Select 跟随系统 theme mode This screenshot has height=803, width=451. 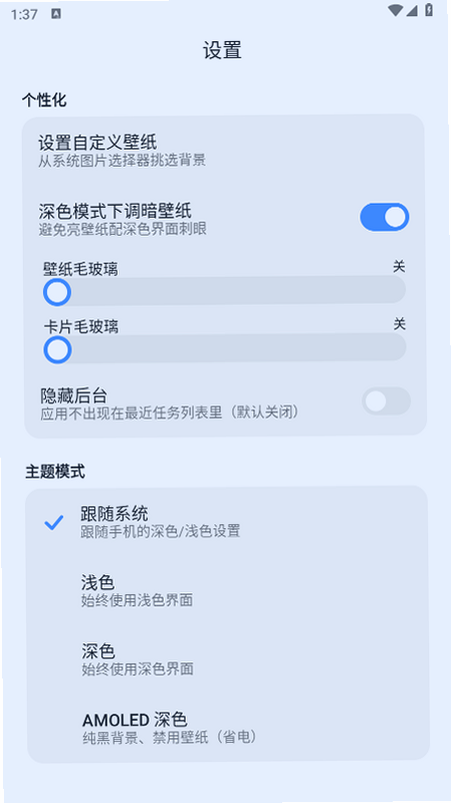(227, 521)
